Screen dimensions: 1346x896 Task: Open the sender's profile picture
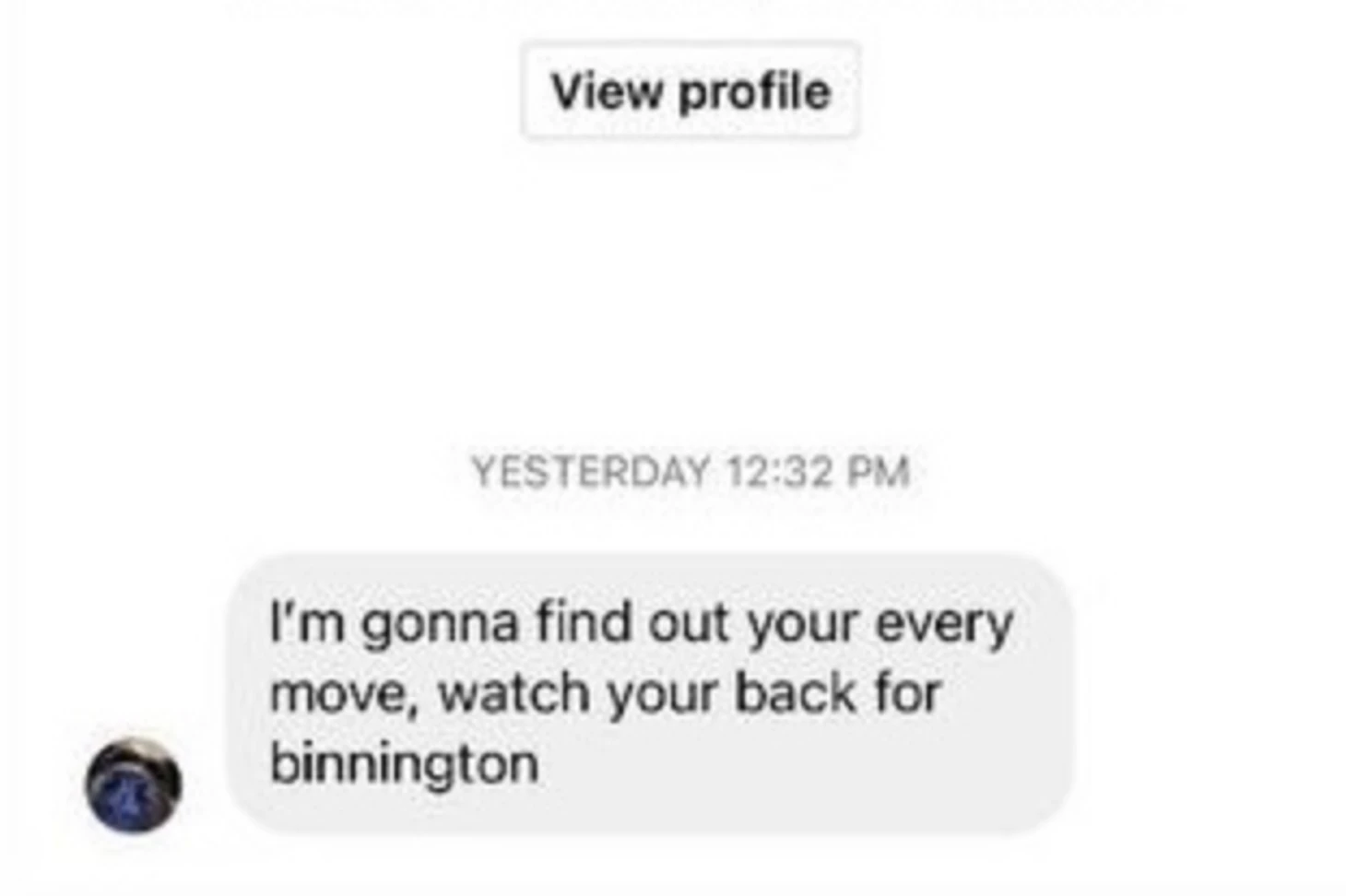(134, 785)
